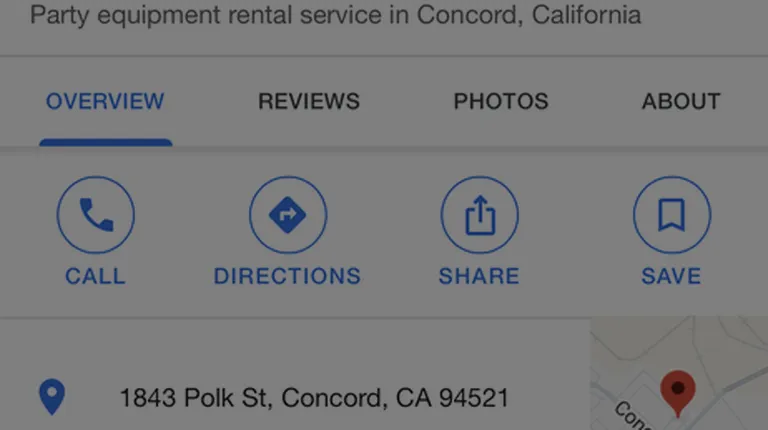Viewport: 768px width, 430px height.
Task: Switch to the About tab
Action: [680, 102]
